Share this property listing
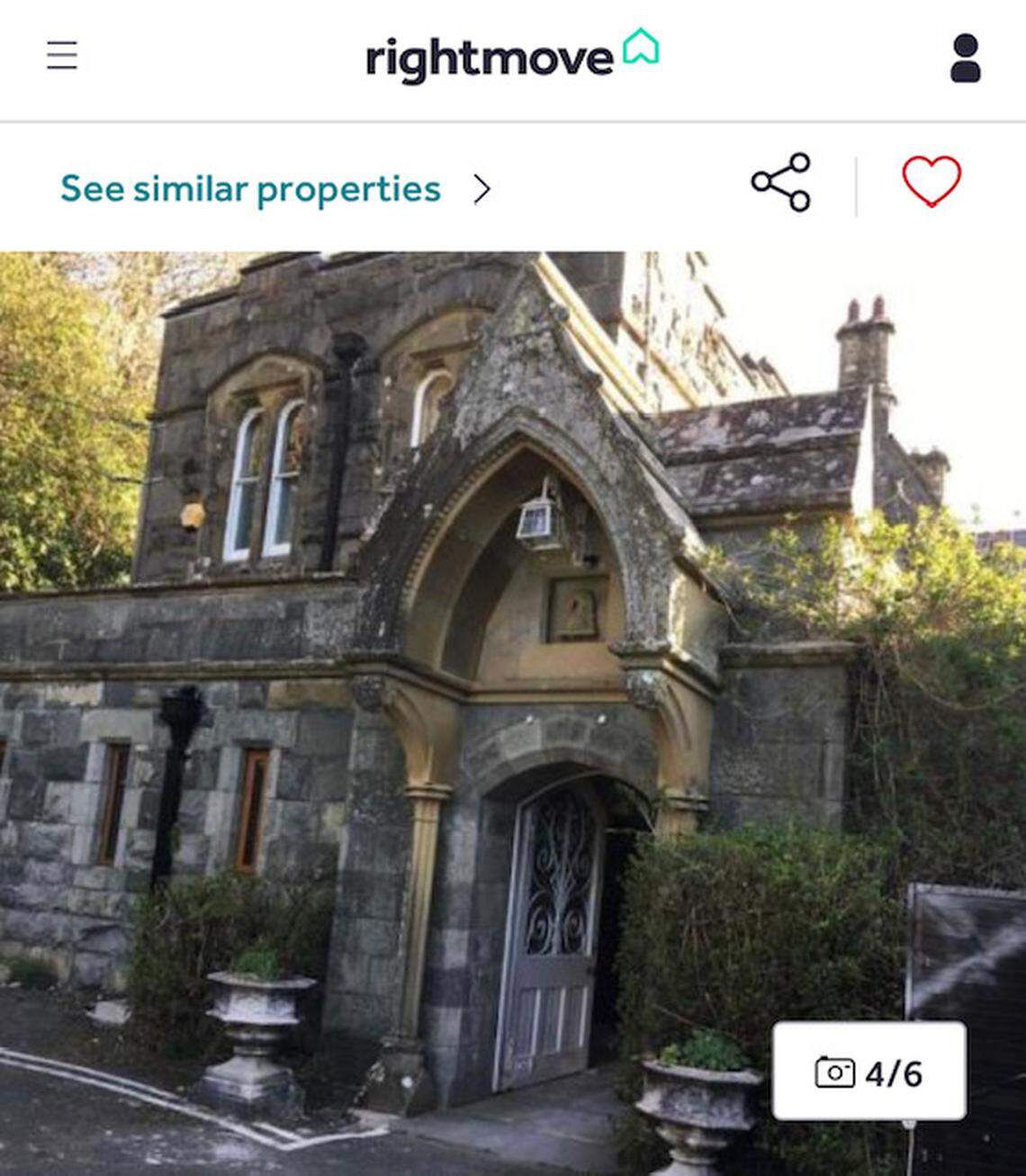This screenshot has width=1026, height=1176. coord(781,183)
